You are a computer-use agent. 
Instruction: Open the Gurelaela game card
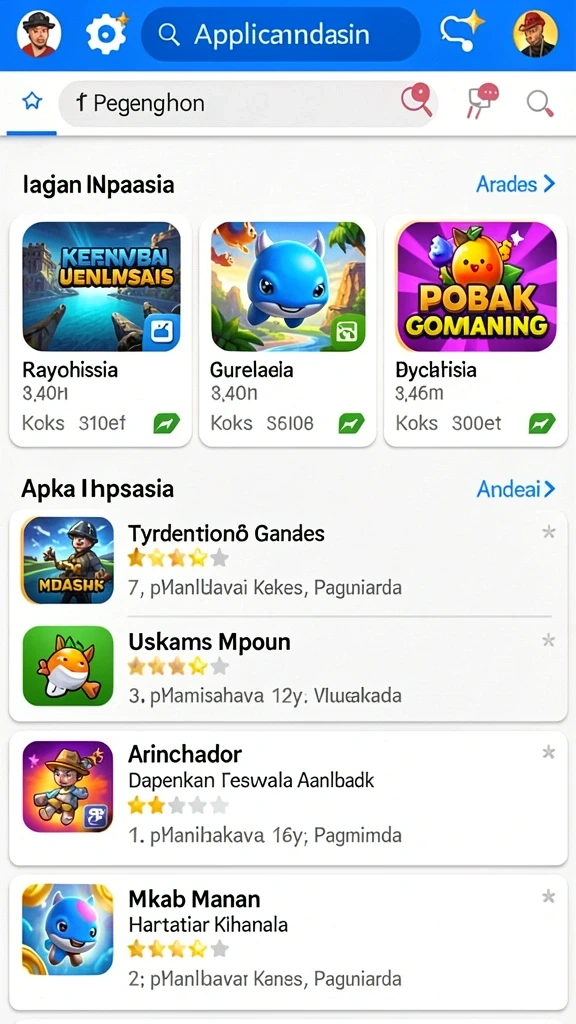point(287,330)
